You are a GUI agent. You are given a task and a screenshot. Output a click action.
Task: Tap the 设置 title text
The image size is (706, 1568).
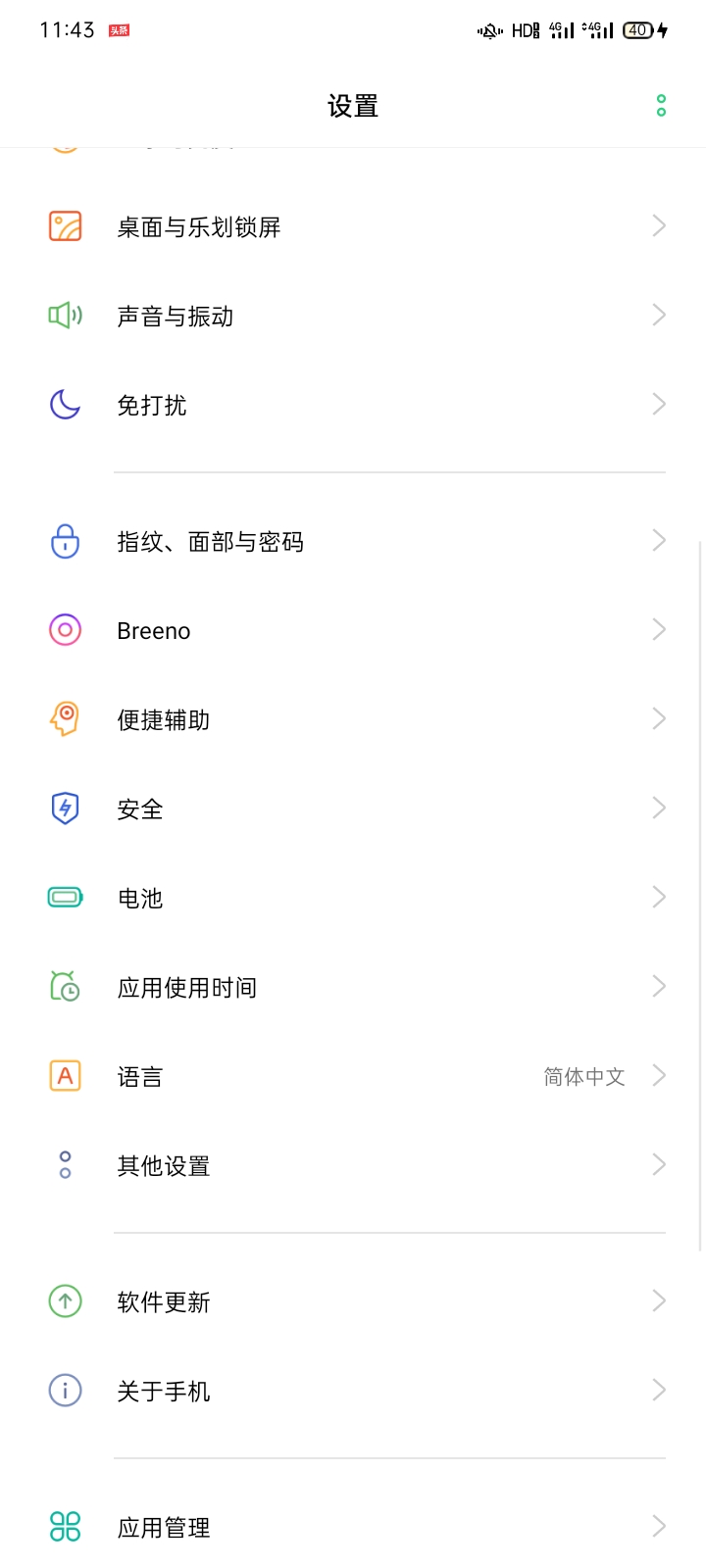coord(352,105)
